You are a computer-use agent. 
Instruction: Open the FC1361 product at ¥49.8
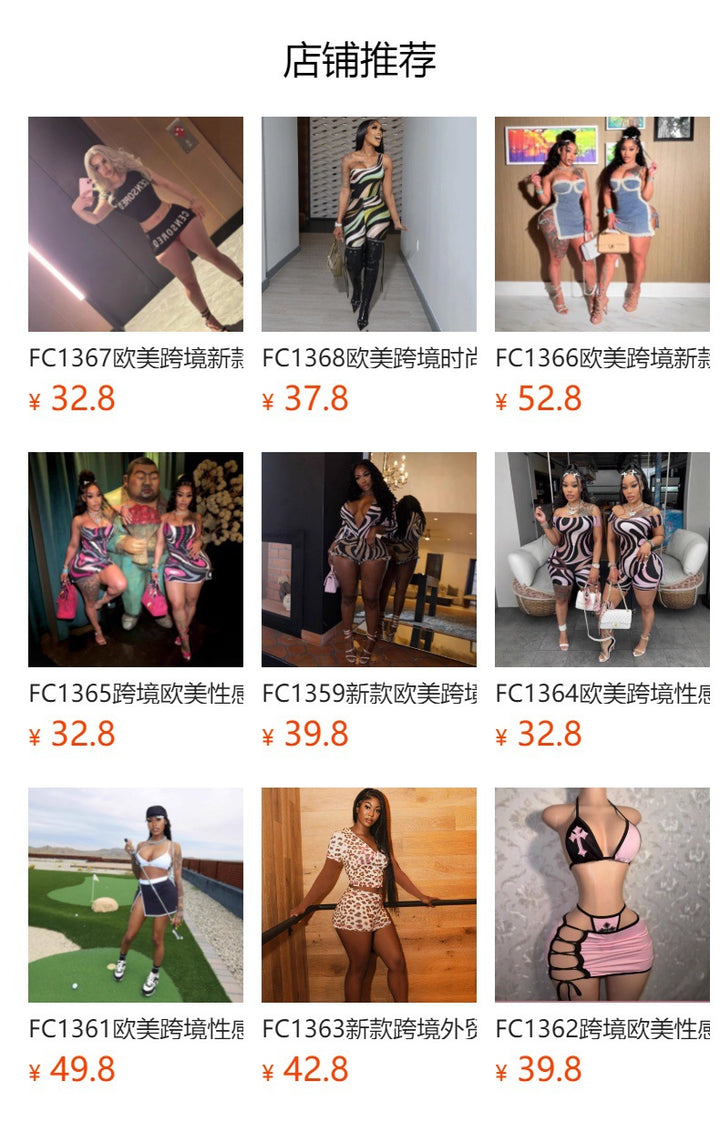(135, 894)
